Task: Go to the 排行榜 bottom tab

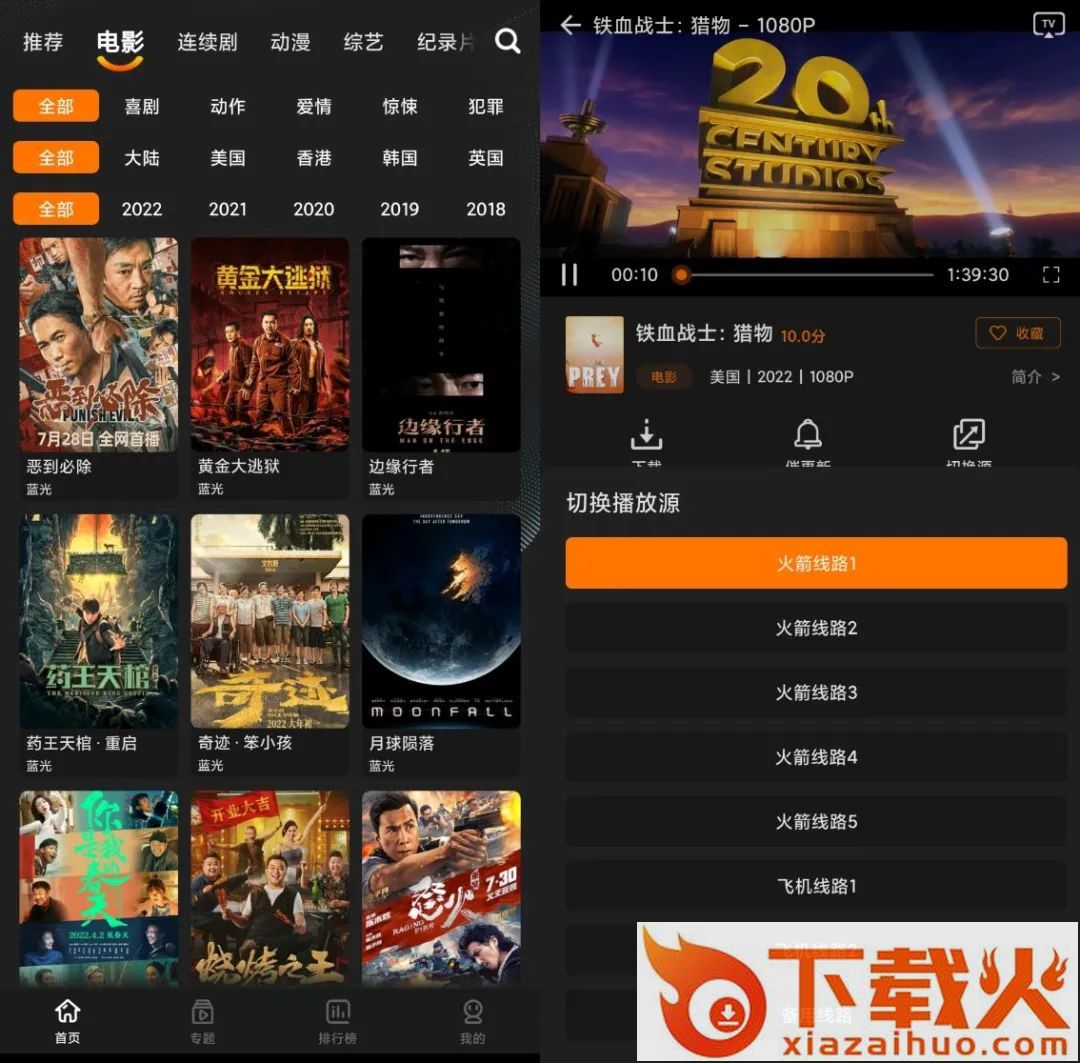Action: pos(338,1023)
